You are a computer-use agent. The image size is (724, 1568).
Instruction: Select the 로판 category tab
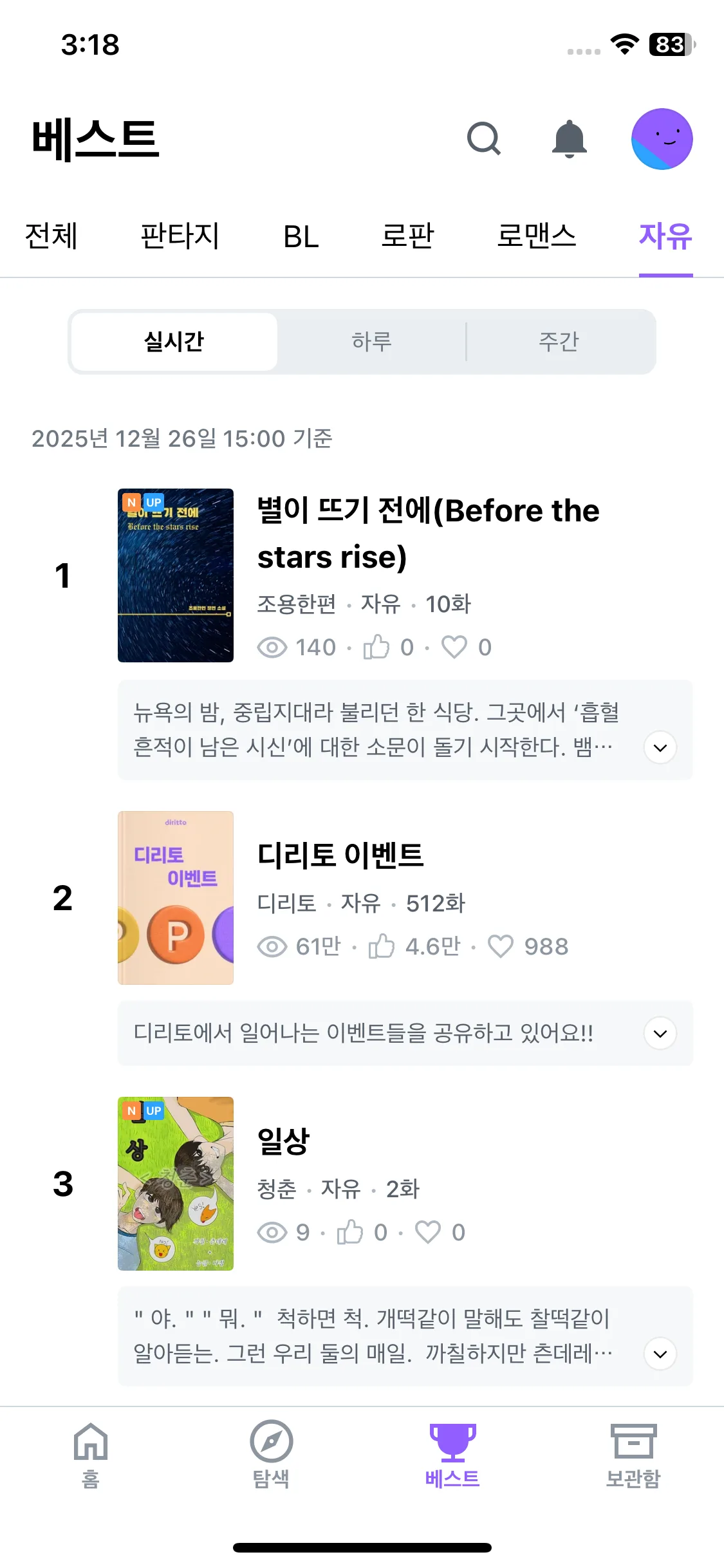click(408, 236)
